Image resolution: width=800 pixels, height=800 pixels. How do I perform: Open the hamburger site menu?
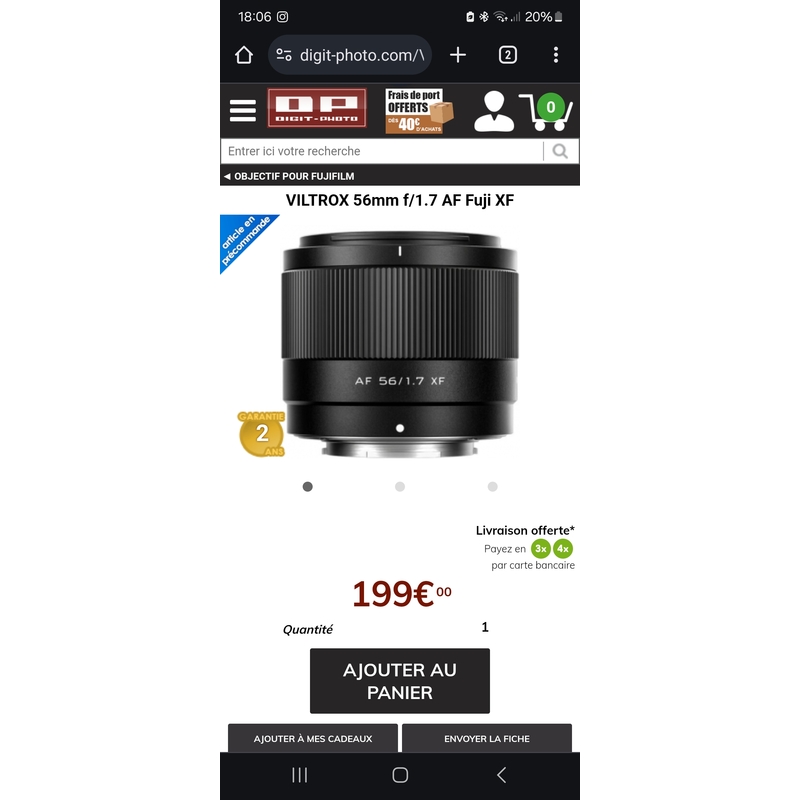[243, 110]
